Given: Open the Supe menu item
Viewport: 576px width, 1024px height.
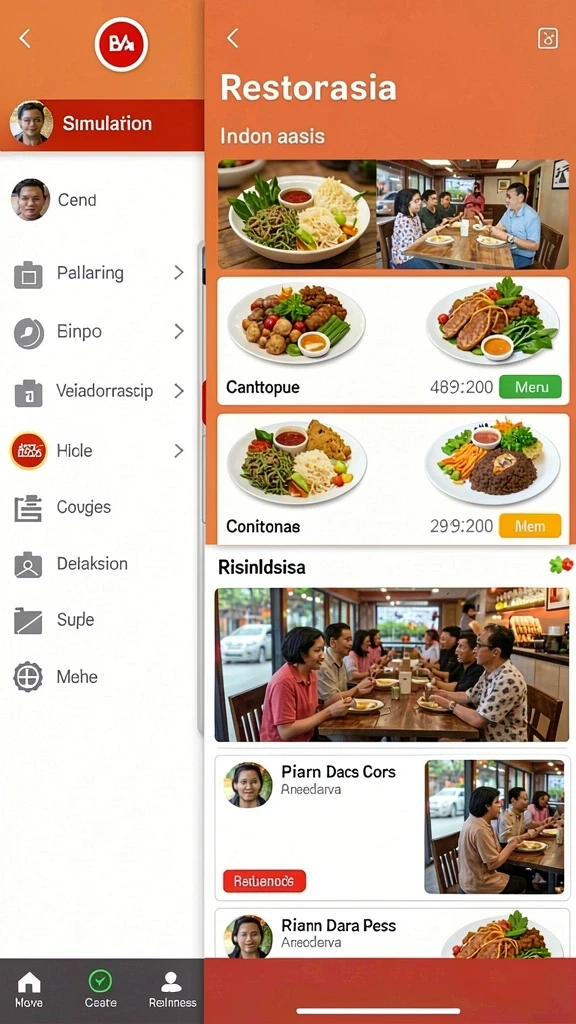Looking at the screenshot, I should tap(99, 620).
